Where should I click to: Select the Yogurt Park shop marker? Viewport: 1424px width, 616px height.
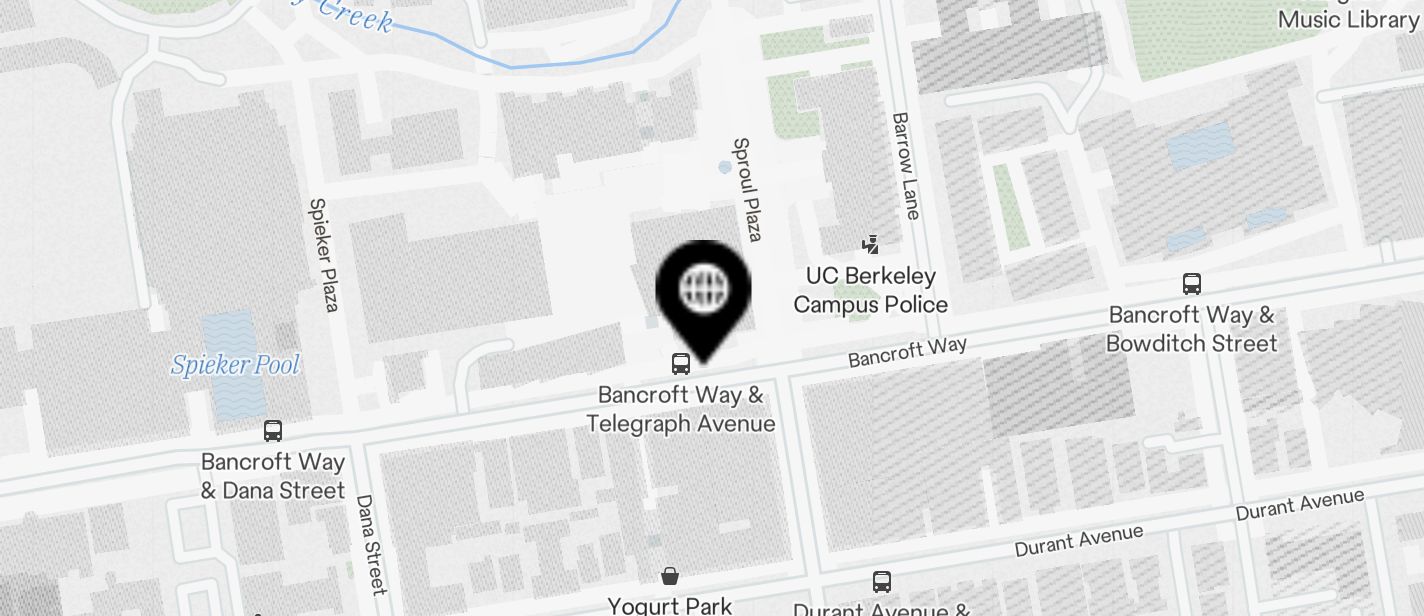point(670,577)
